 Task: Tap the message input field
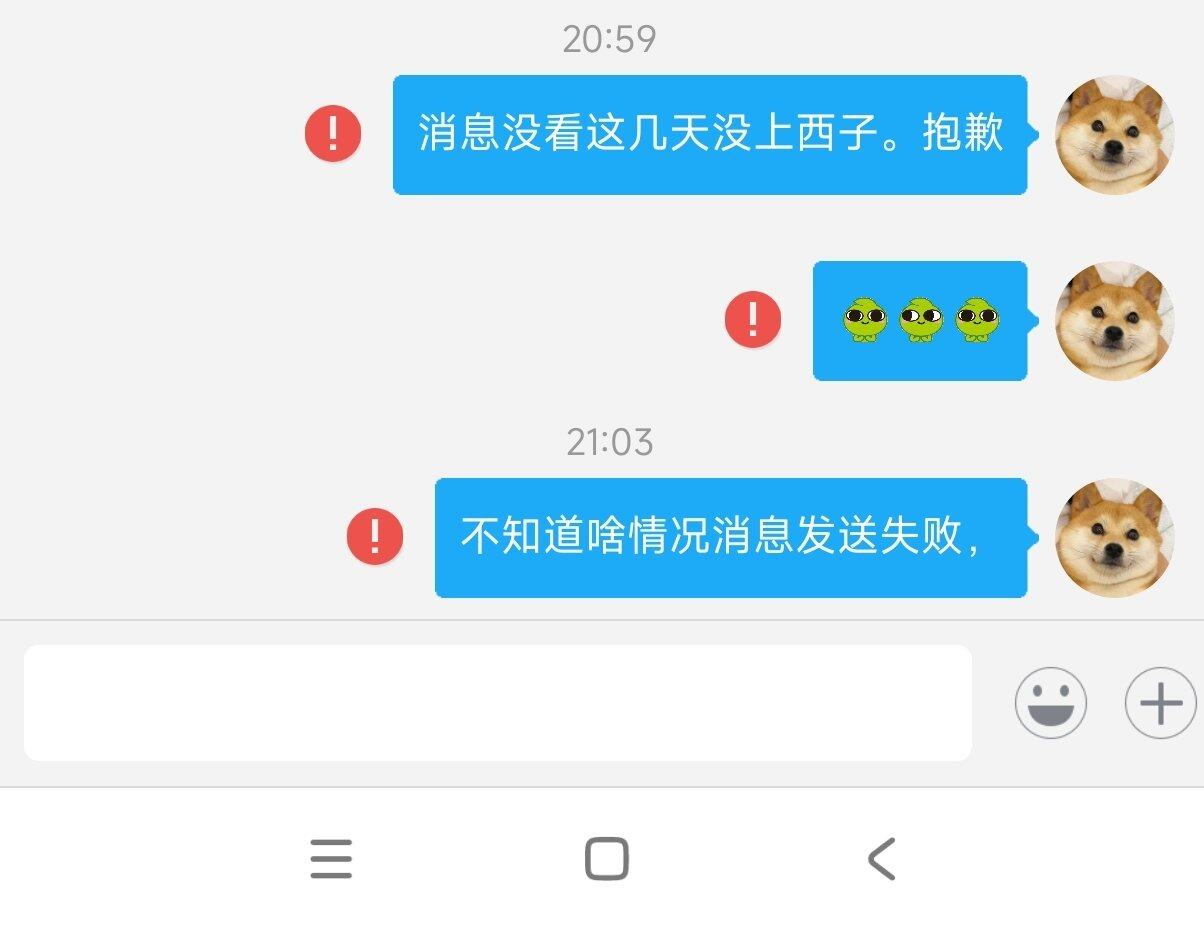(497, 703)
